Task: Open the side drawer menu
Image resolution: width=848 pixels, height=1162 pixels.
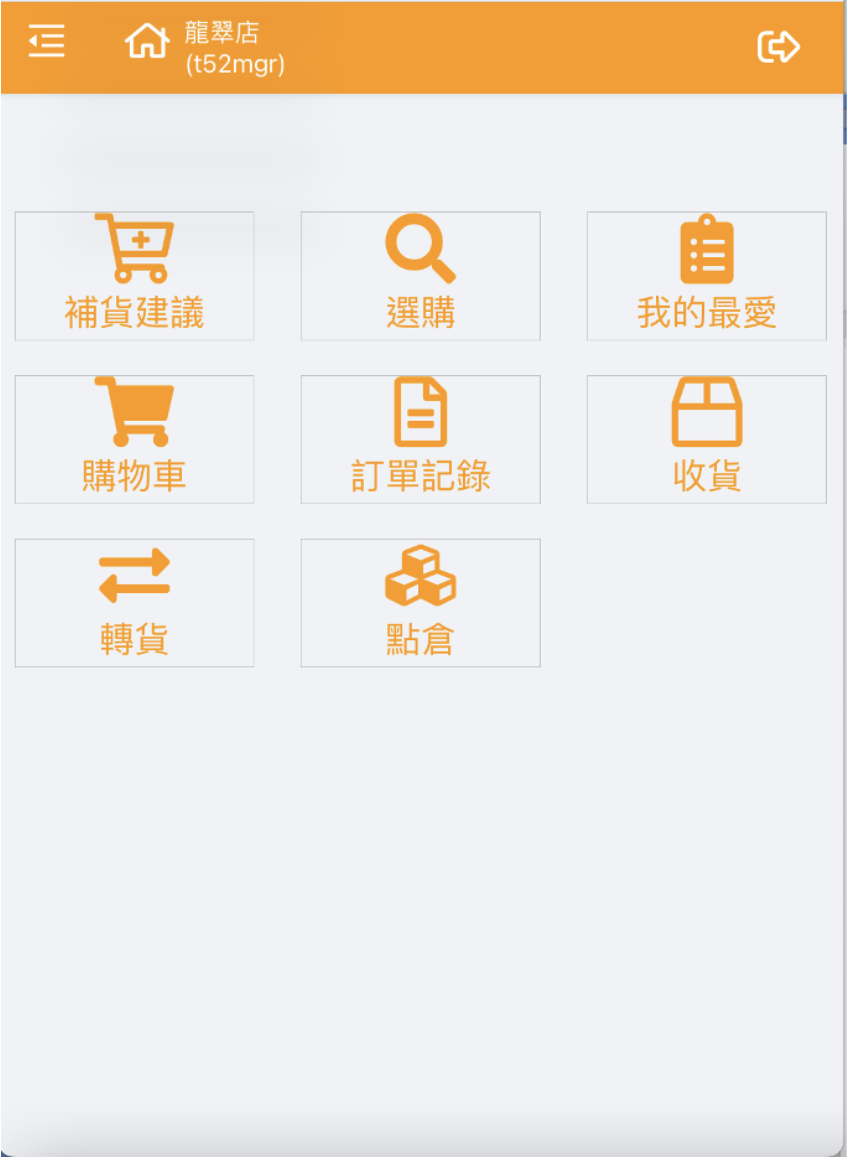Action: click(47, 42)
